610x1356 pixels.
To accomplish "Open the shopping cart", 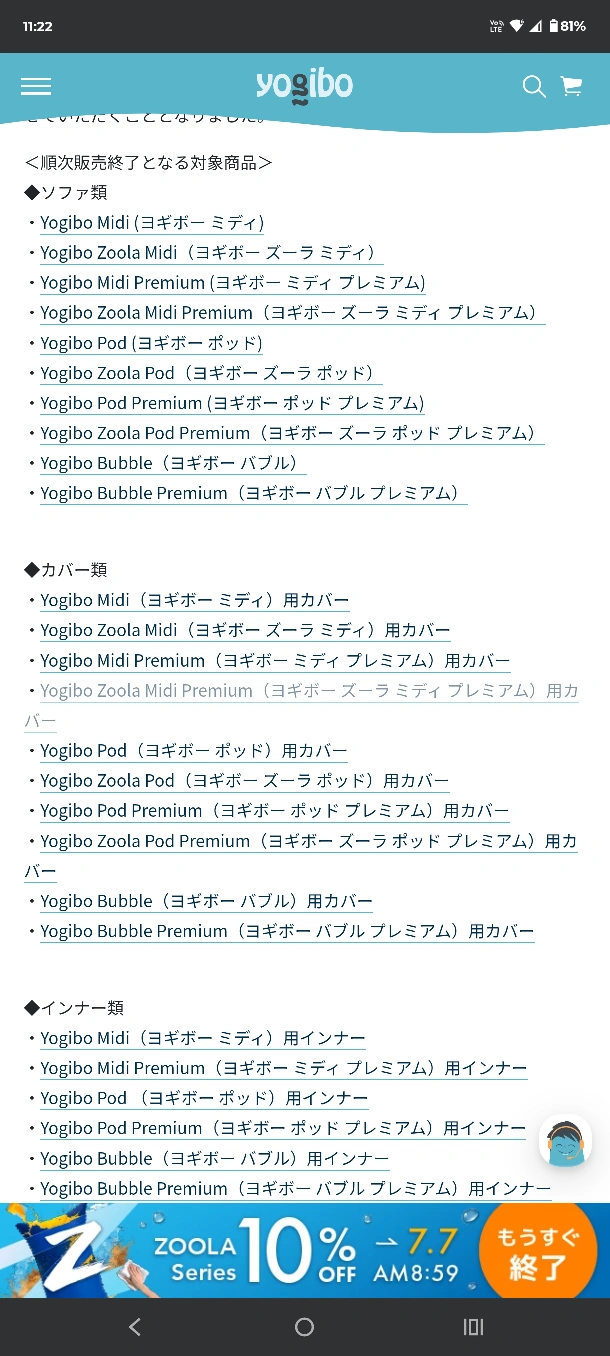I will (571, 87).
